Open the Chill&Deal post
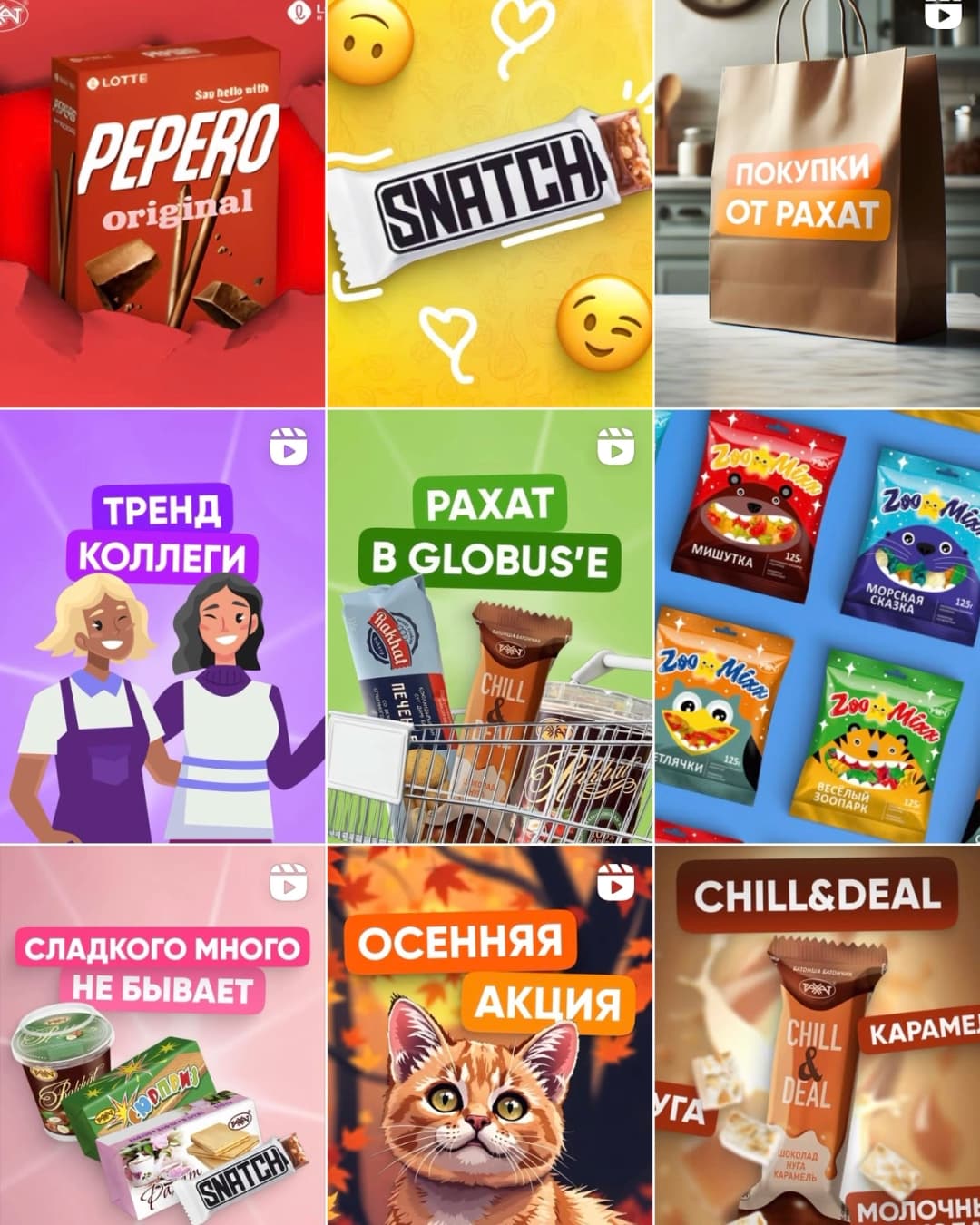 (x=817, y=1034)
